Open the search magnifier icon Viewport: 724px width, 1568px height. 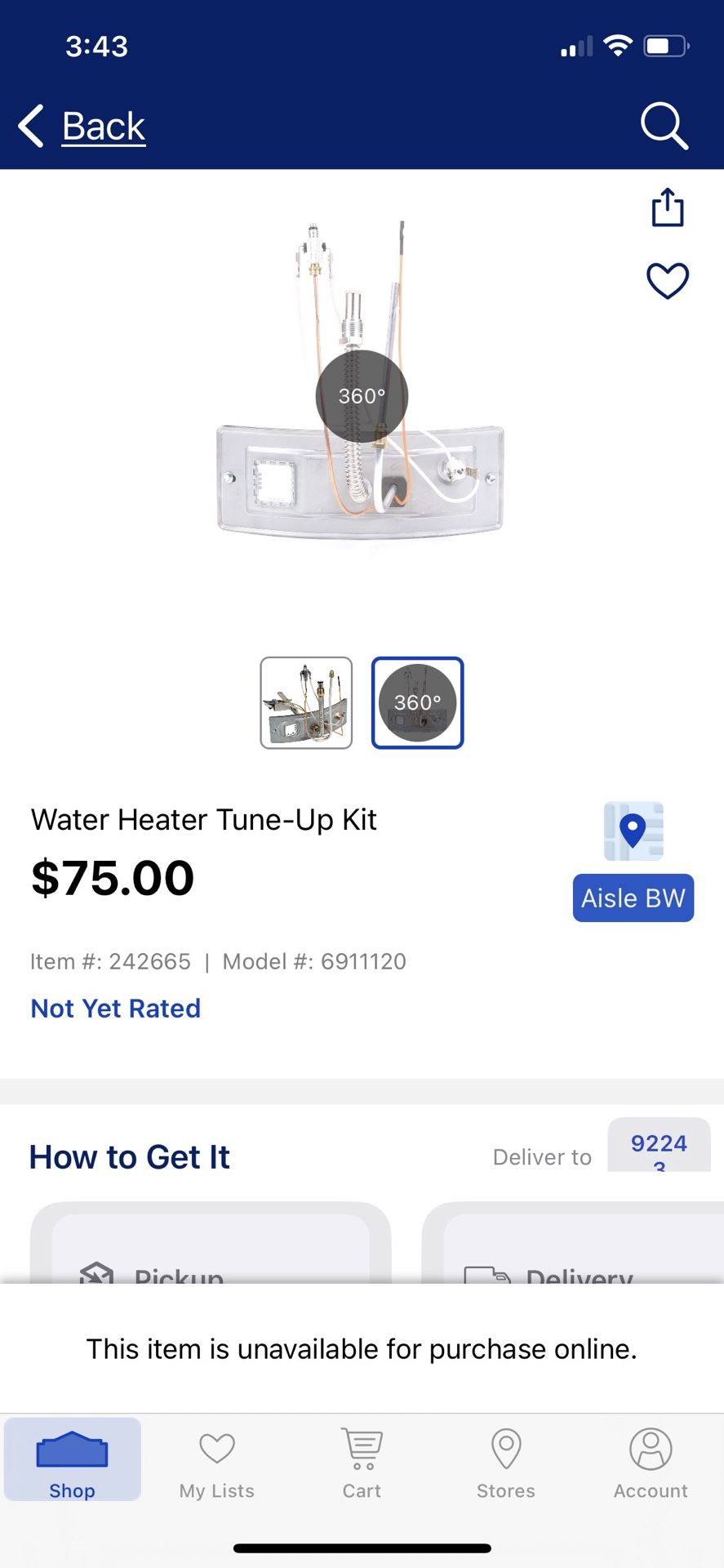(664, 126)
